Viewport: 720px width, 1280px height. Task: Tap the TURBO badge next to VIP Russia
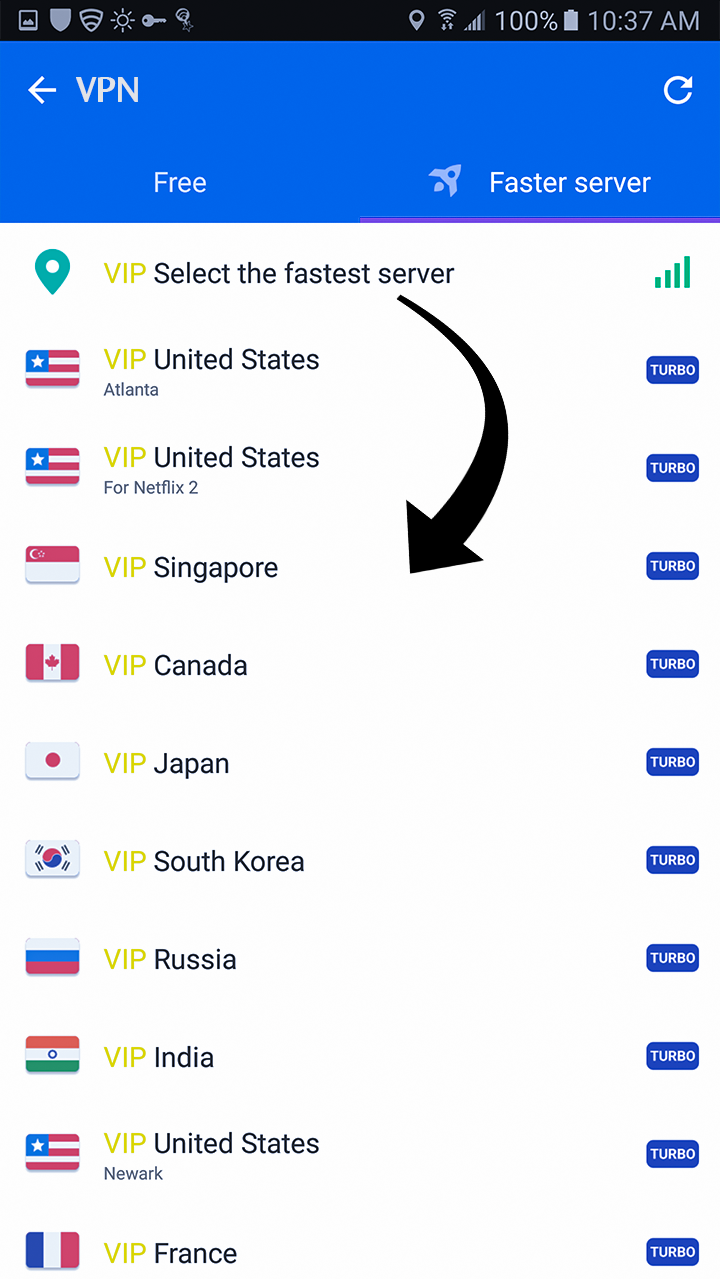point(672,957)
